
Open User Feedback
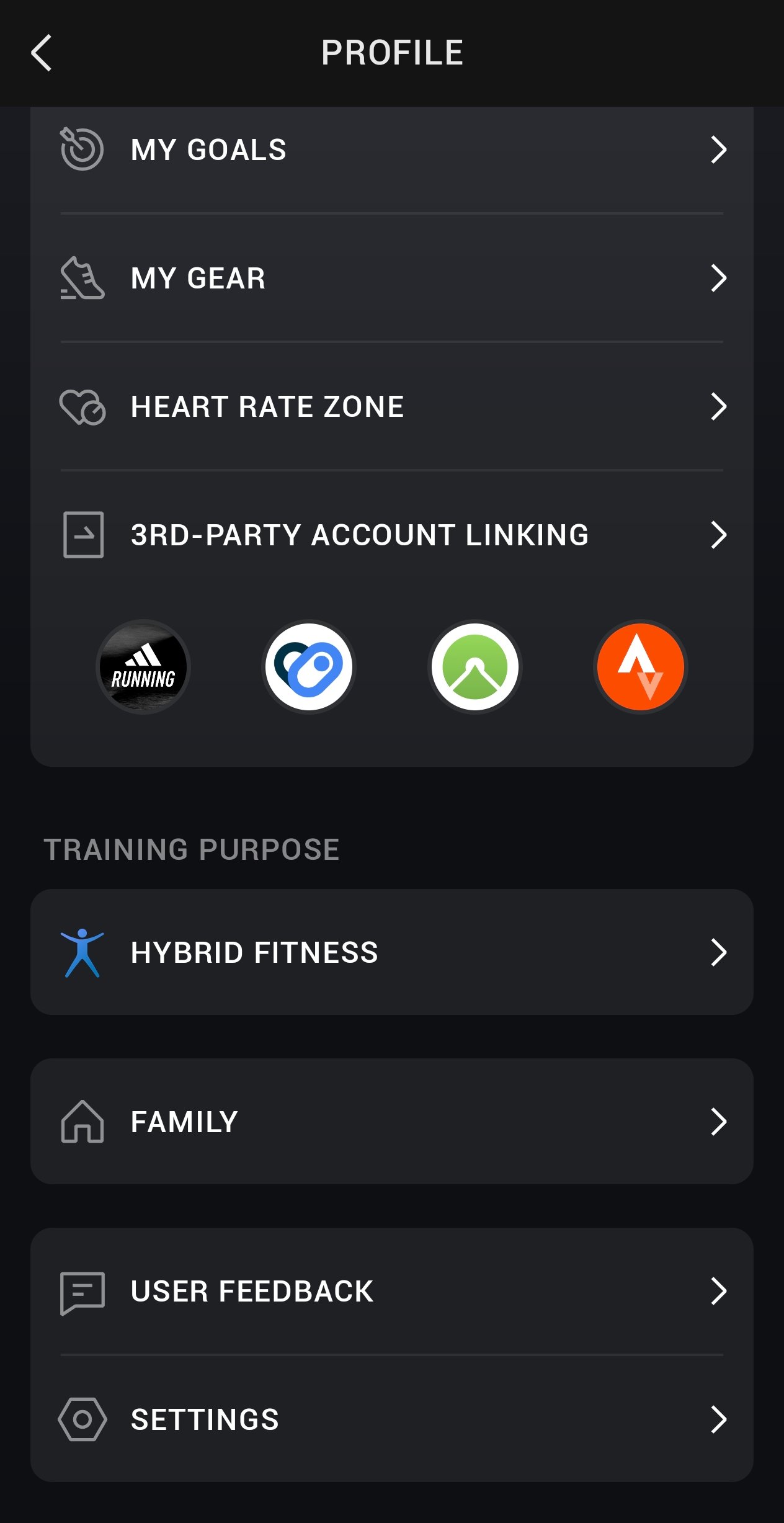(x=392, y=1292)
